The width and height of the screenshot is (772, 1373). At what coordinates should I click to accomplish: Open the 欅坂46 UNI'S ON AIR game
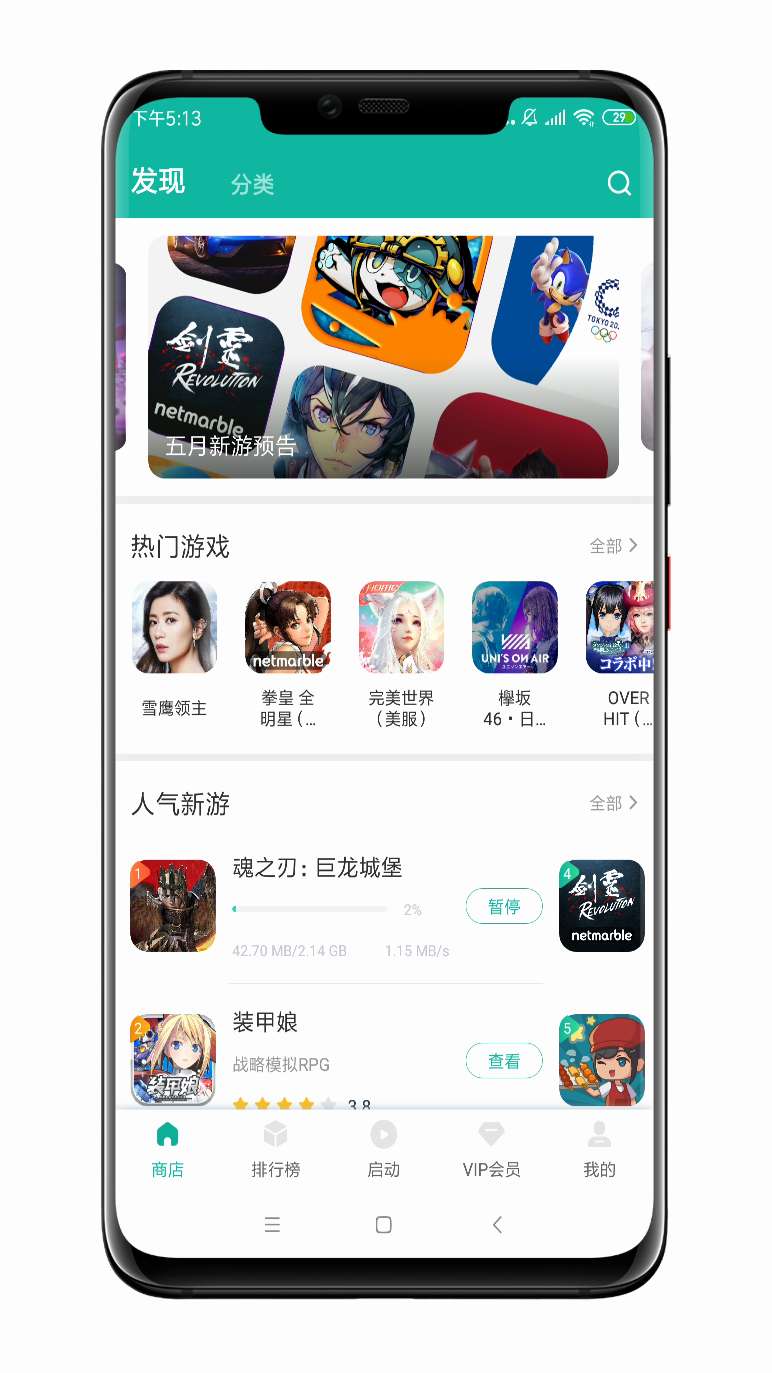pyautogui.click(x=514, y=628)
